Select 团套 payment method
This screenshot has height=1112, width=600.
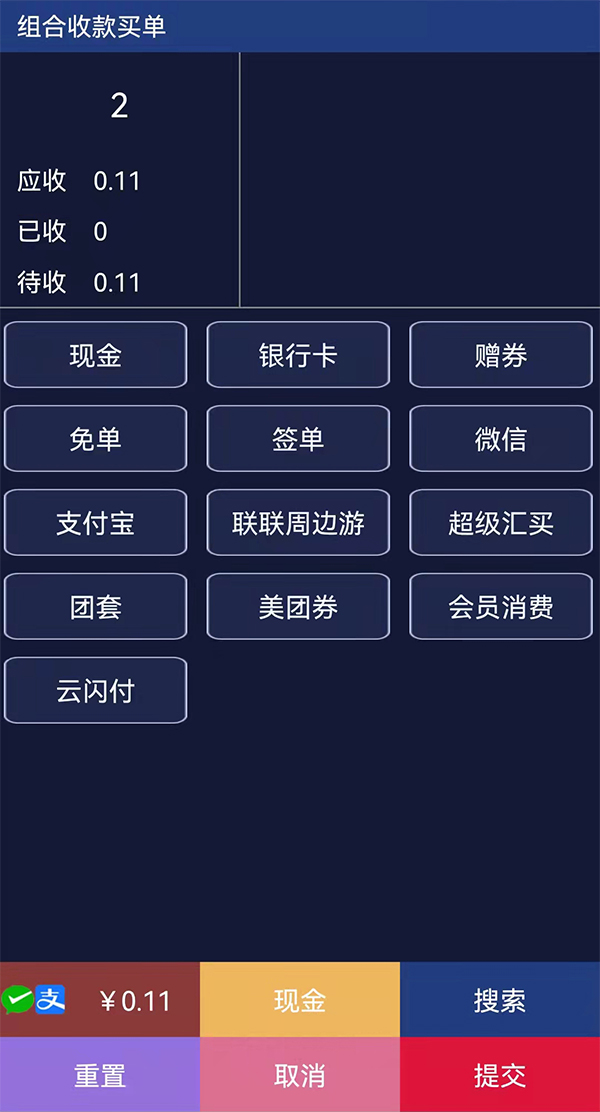(96, 606)
